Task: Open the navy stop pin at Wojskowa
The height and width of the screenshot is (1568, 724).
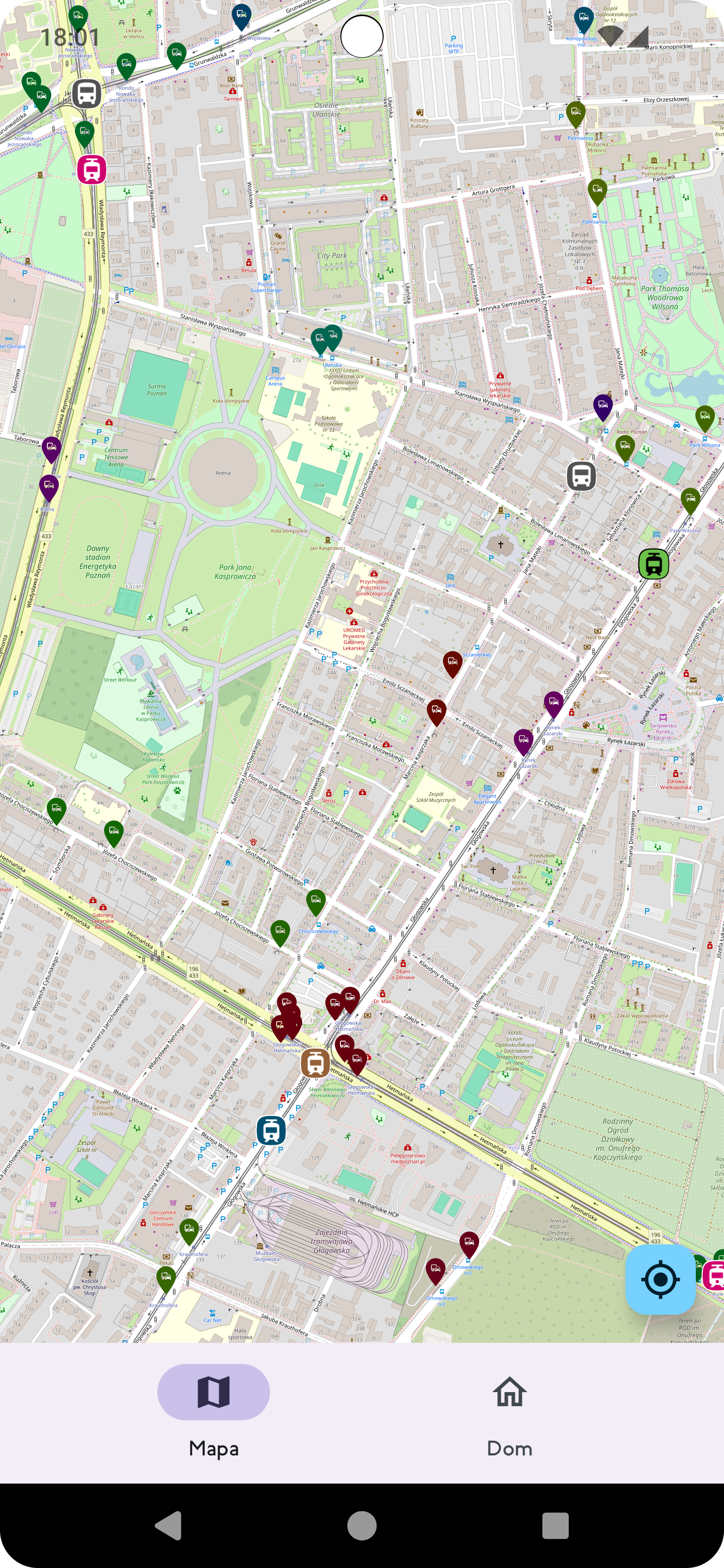Action: [242, 17]
